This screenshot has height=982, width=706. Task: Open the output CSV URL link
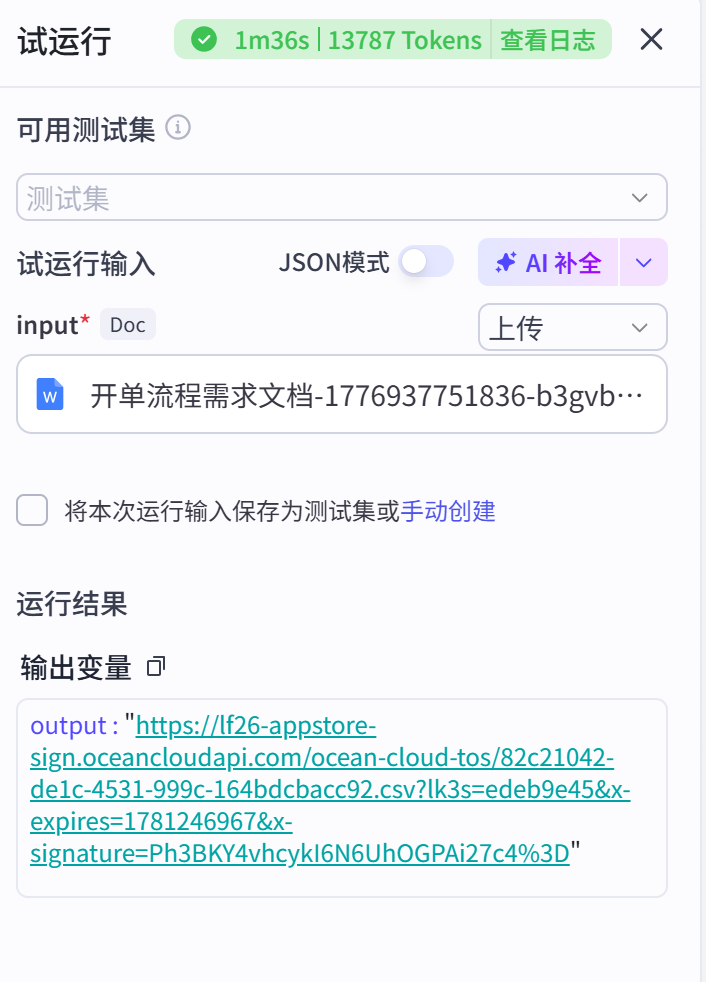tap(330, 789)
